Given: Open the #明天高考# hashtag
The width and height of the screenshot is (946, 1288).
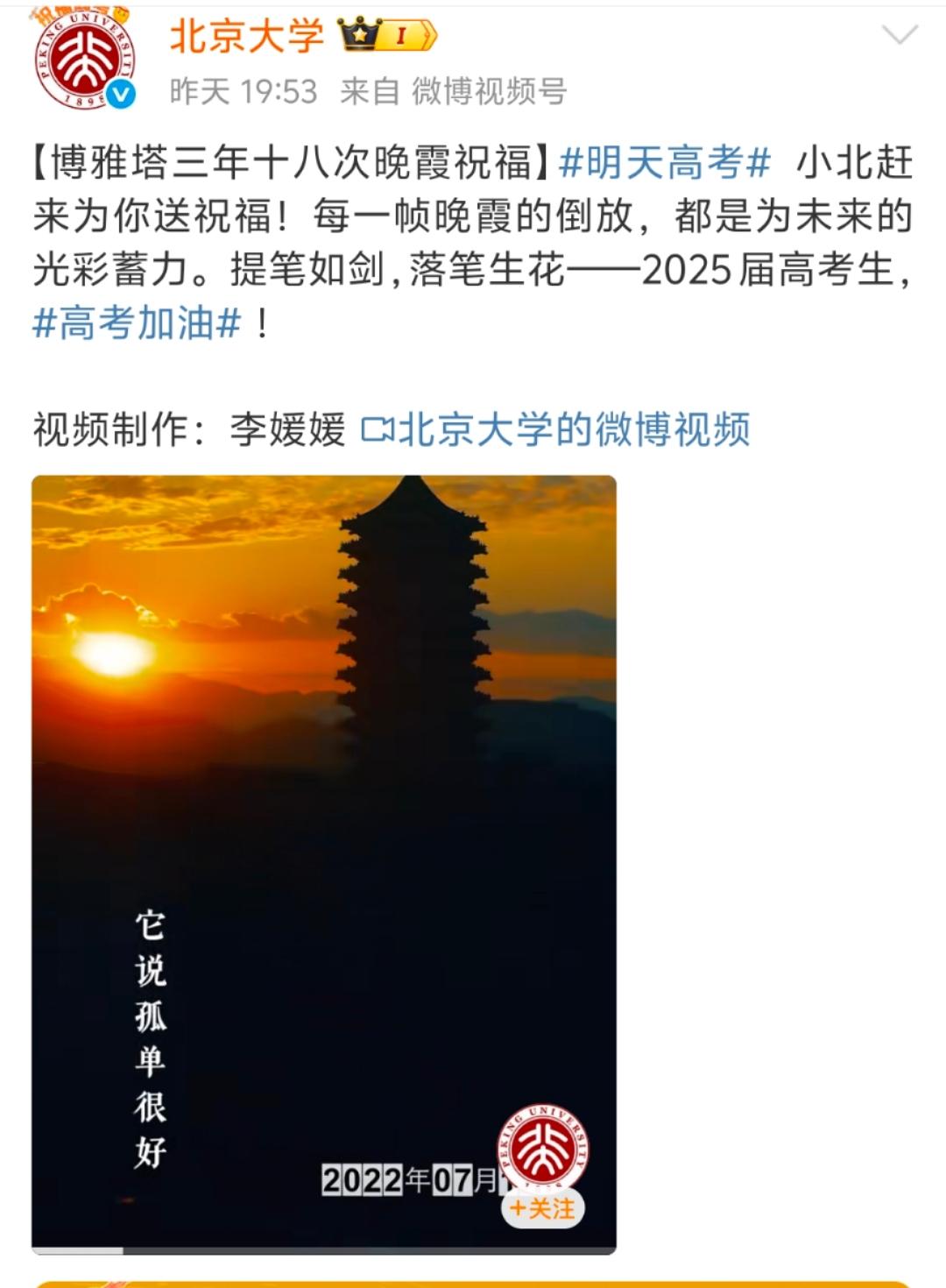Looking at the screenshot, I should [665, 163].
